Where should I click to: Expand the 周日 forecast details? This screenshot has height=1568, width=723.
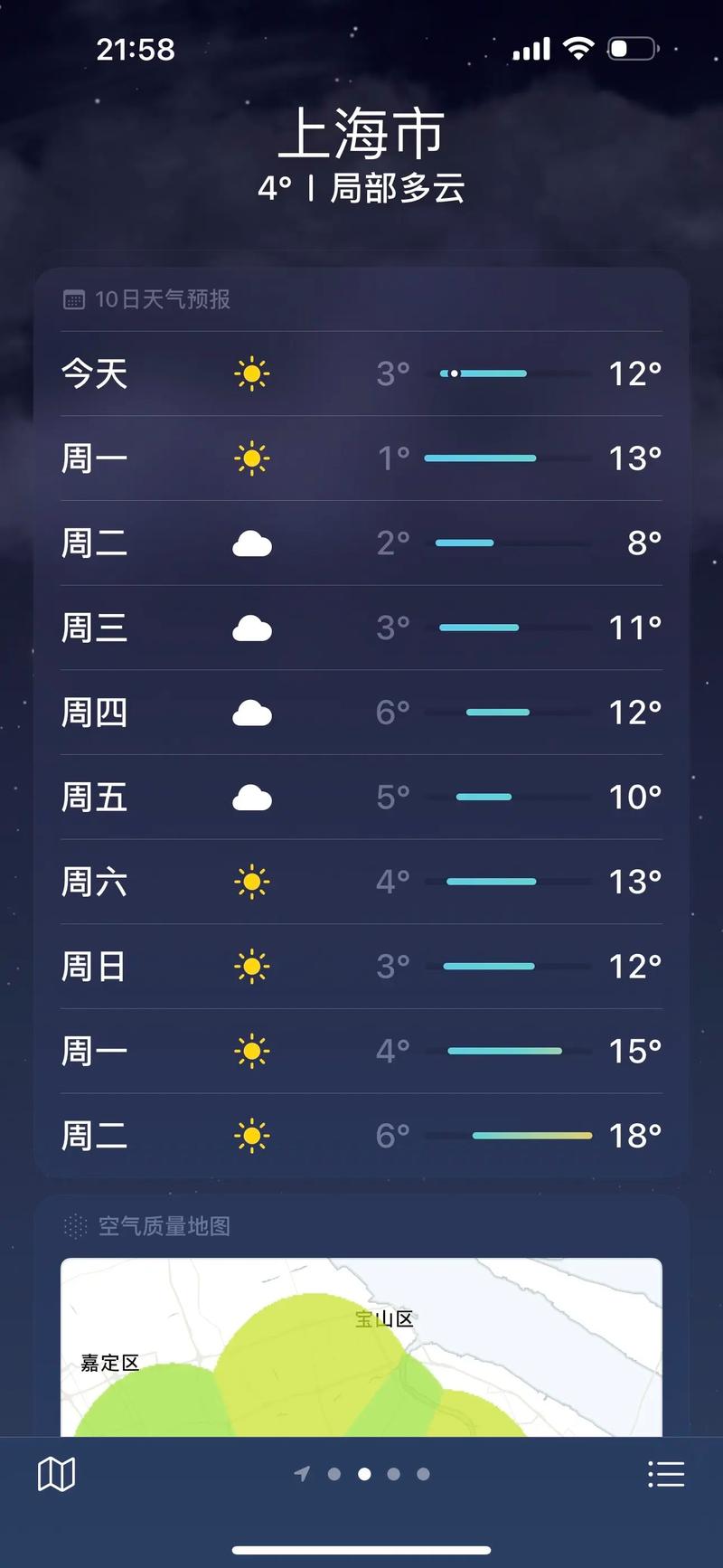361,966
